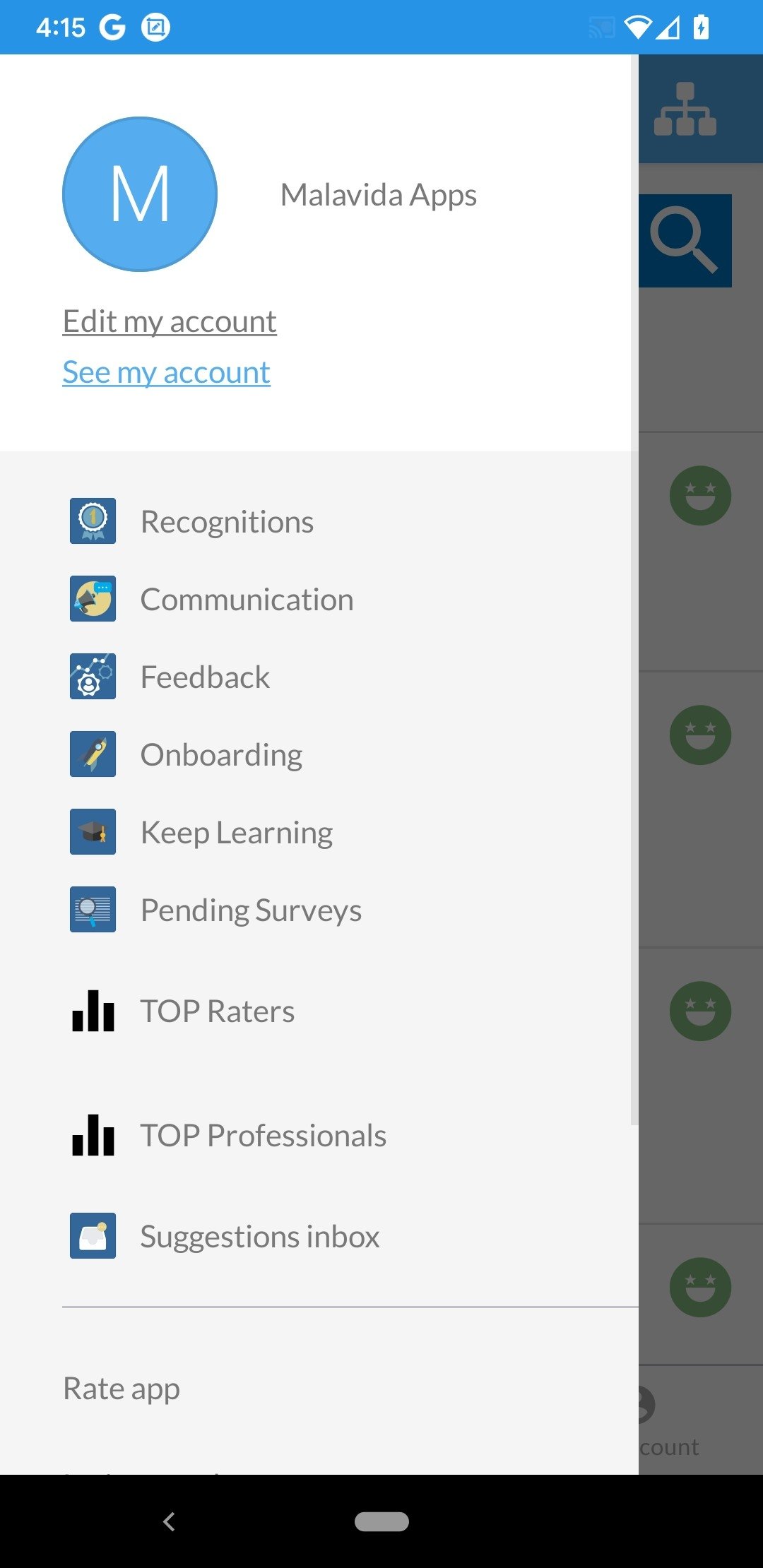Go to Communication section

tap(319, 599)
